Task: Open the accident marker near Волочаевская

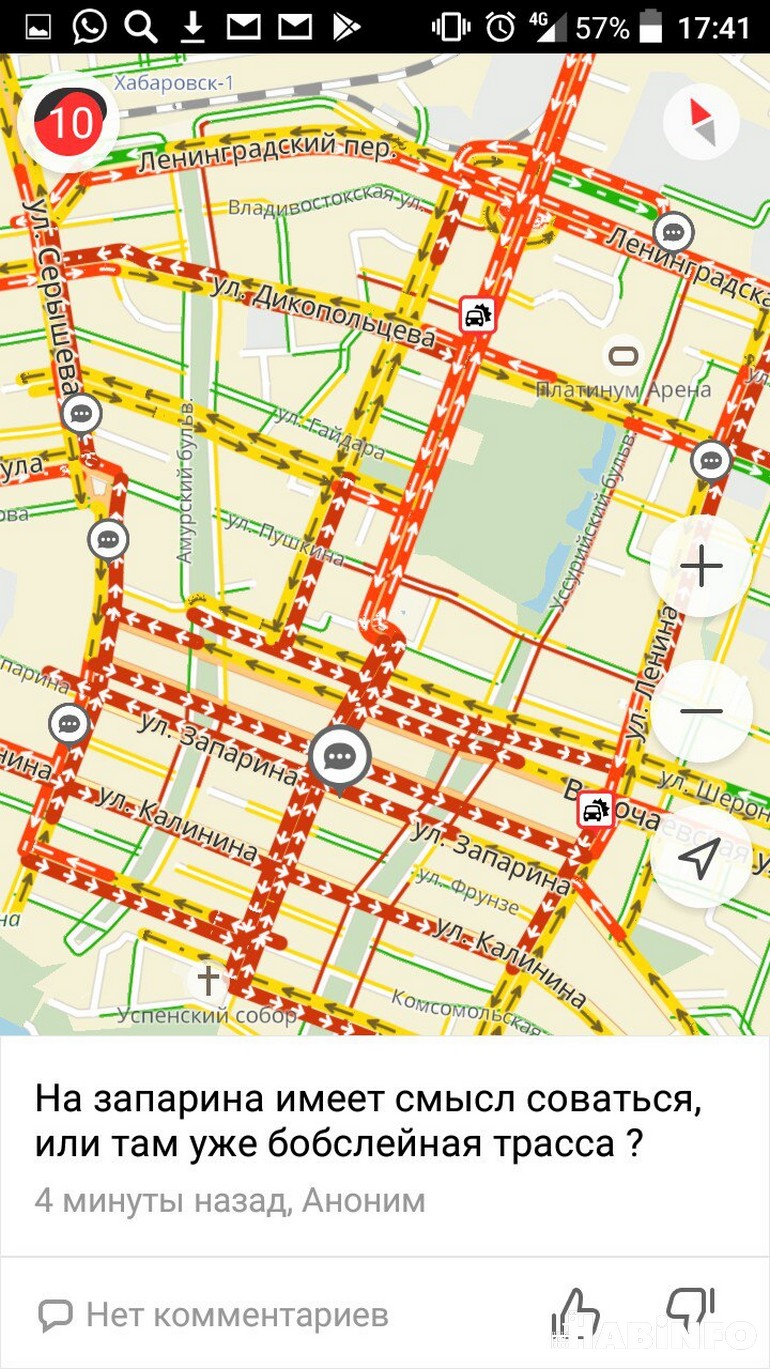Action: coord(596,809)
